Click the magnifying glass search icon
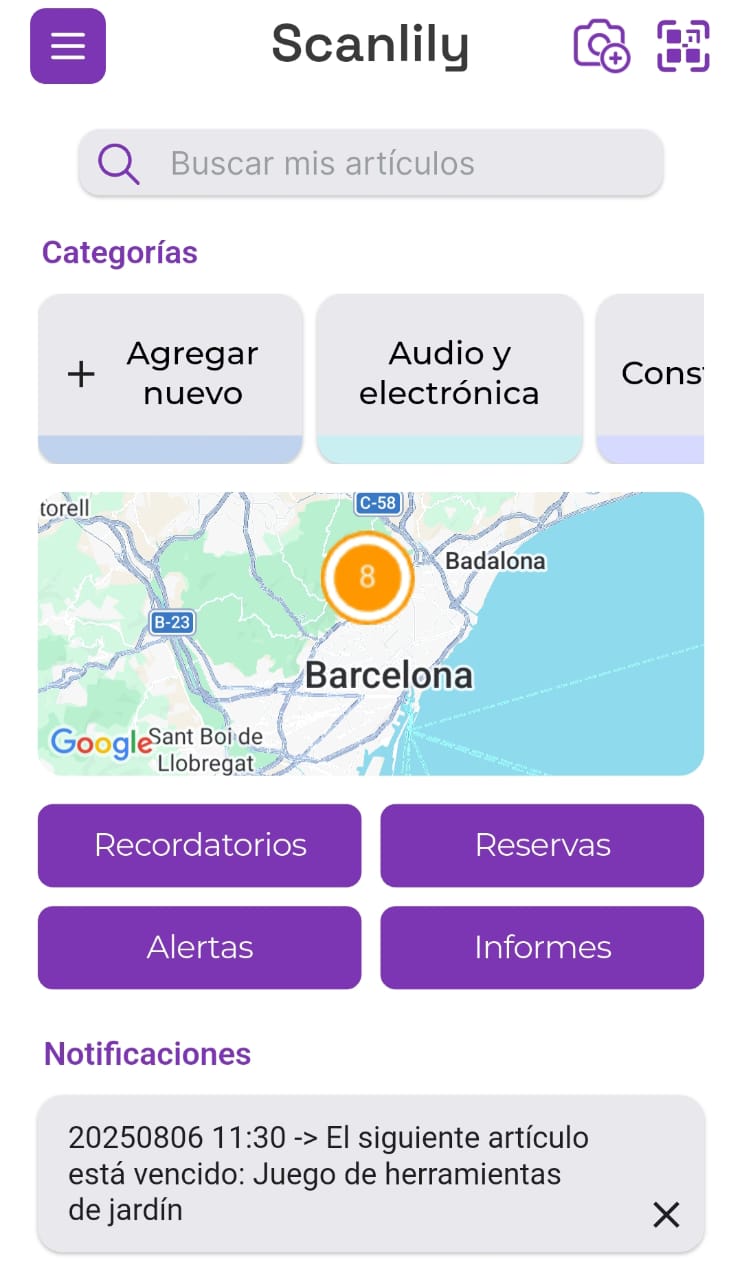The height and width of the screenshot is (1280, 742). coord(118,163)
